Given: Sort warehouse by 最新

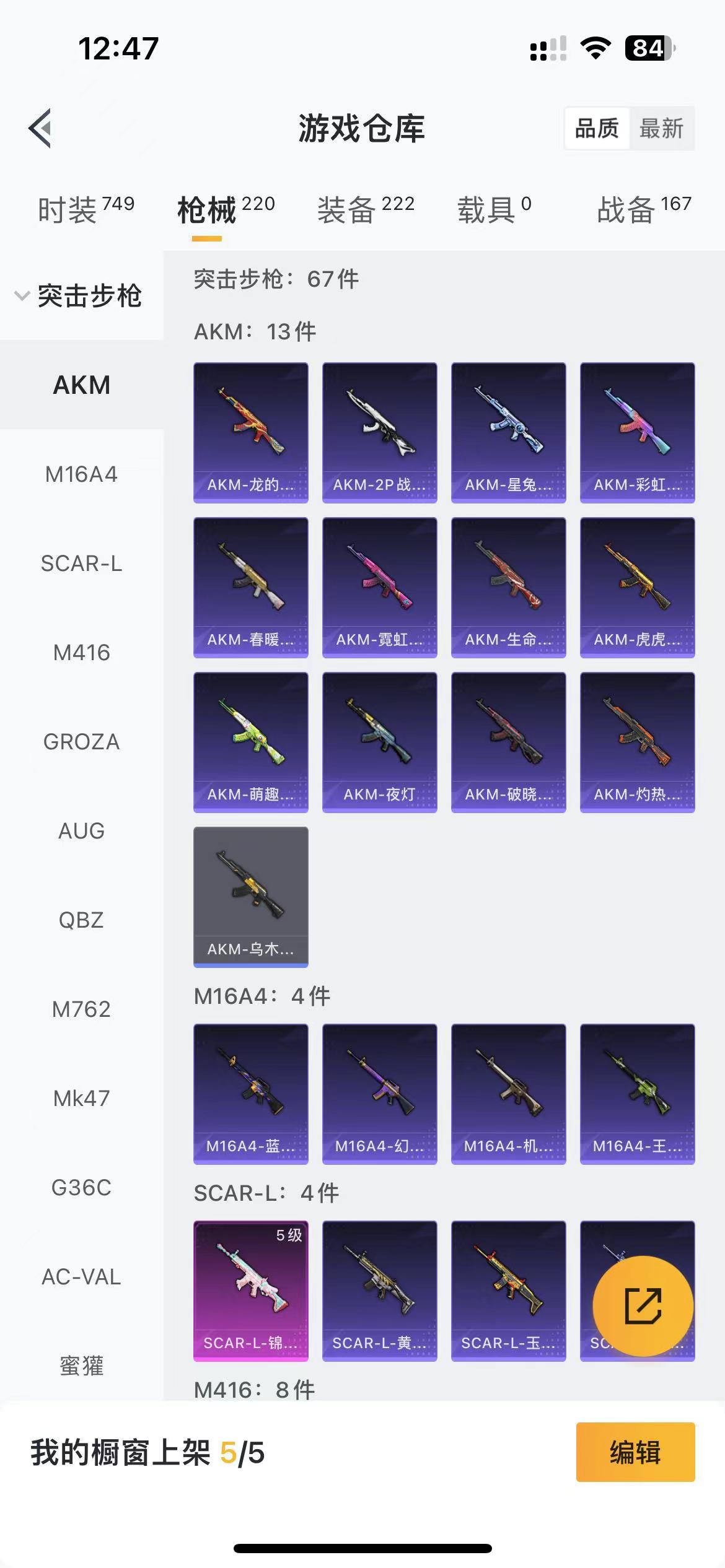Looking at the screenshot, I should (661, 129).
